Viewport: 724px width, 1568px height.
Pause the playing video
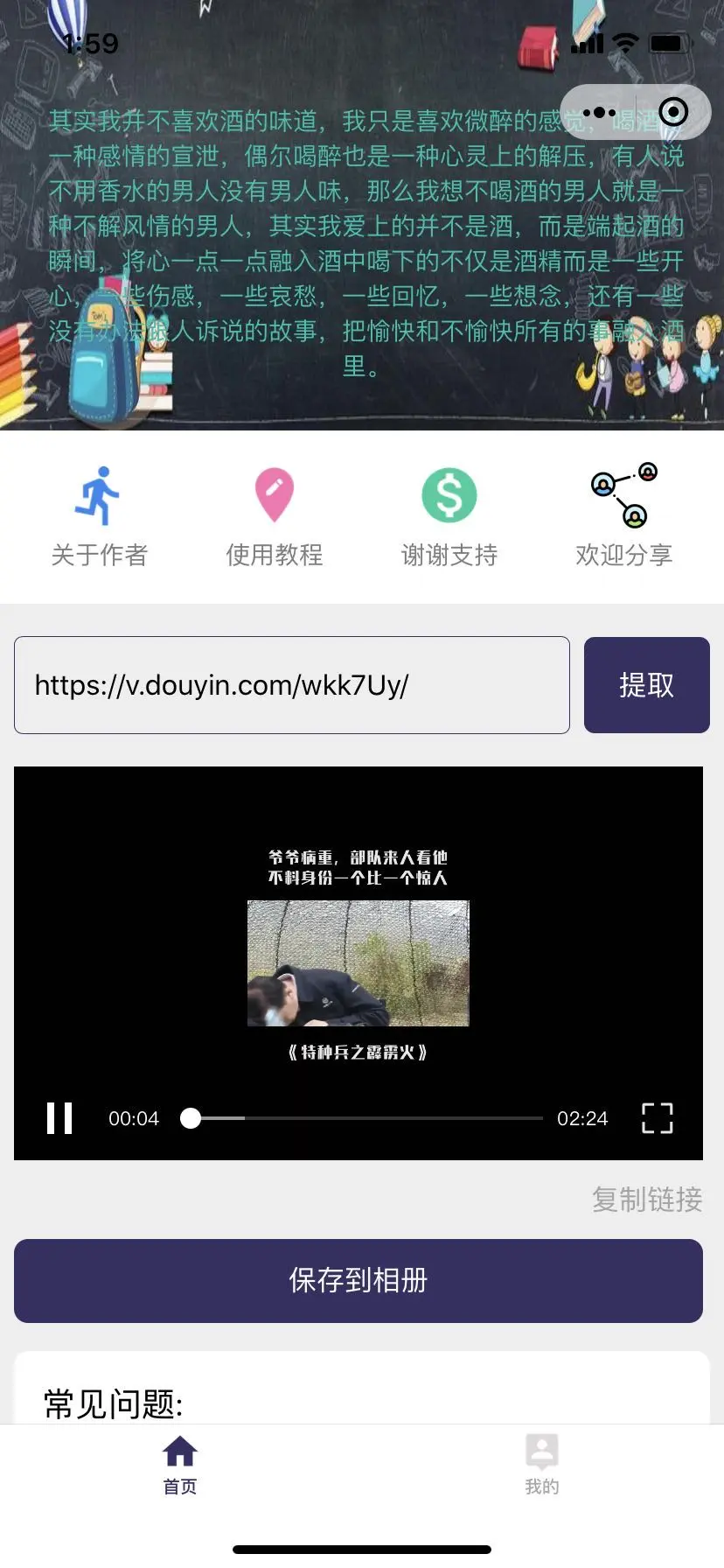click(59, 1117)
